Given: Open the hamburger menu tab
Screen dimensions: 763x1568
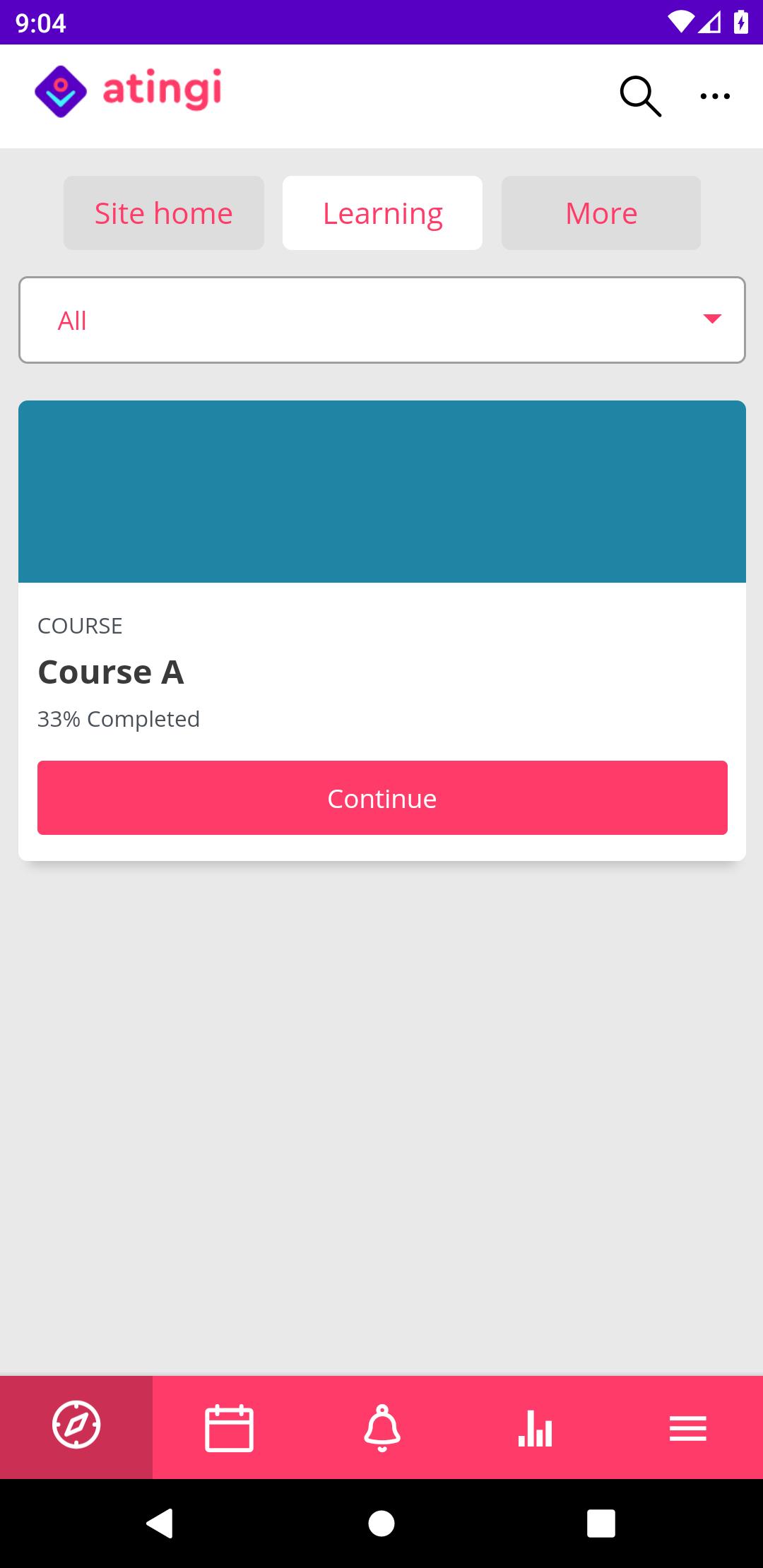Looking at the screenshot, I should pos(687,1427).
